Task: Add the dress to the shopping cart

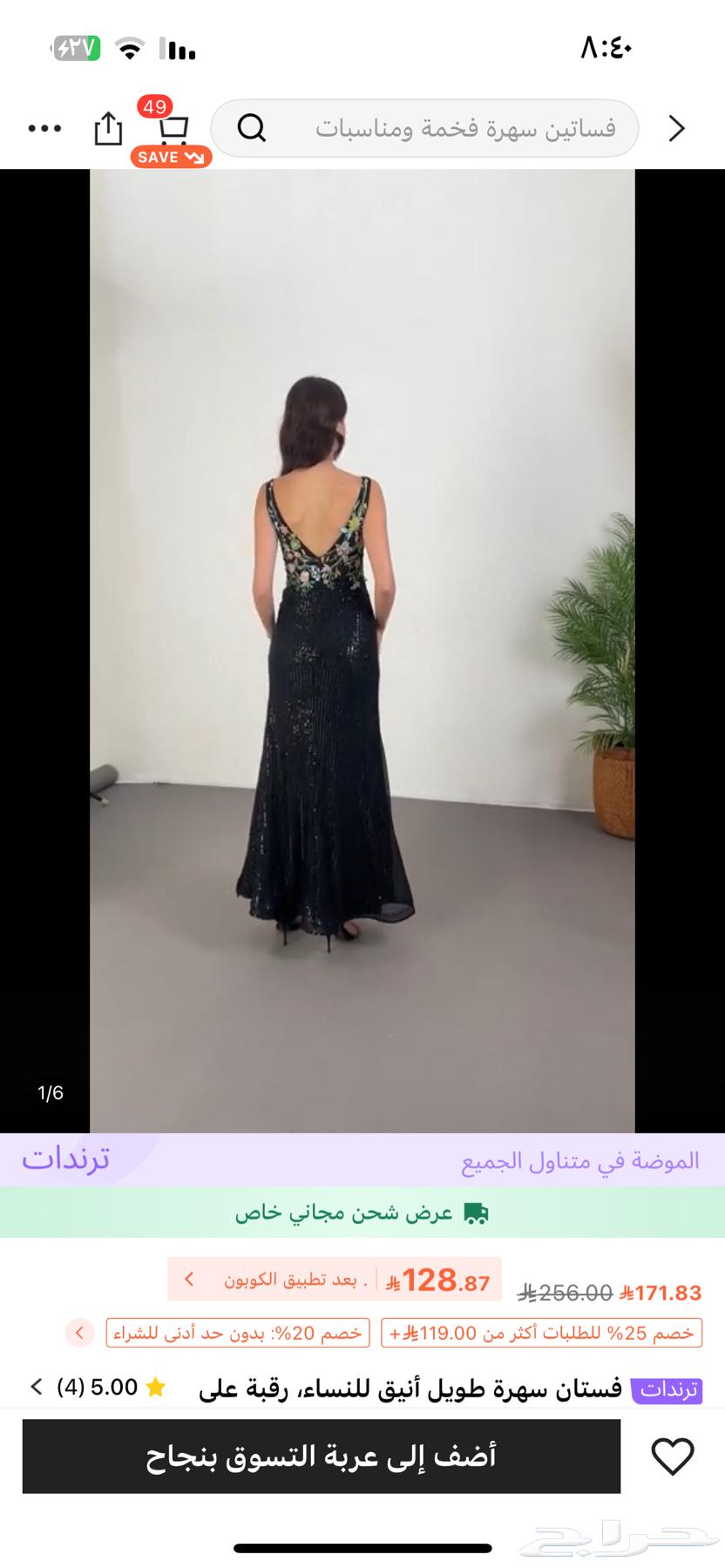Action: 322,1456
